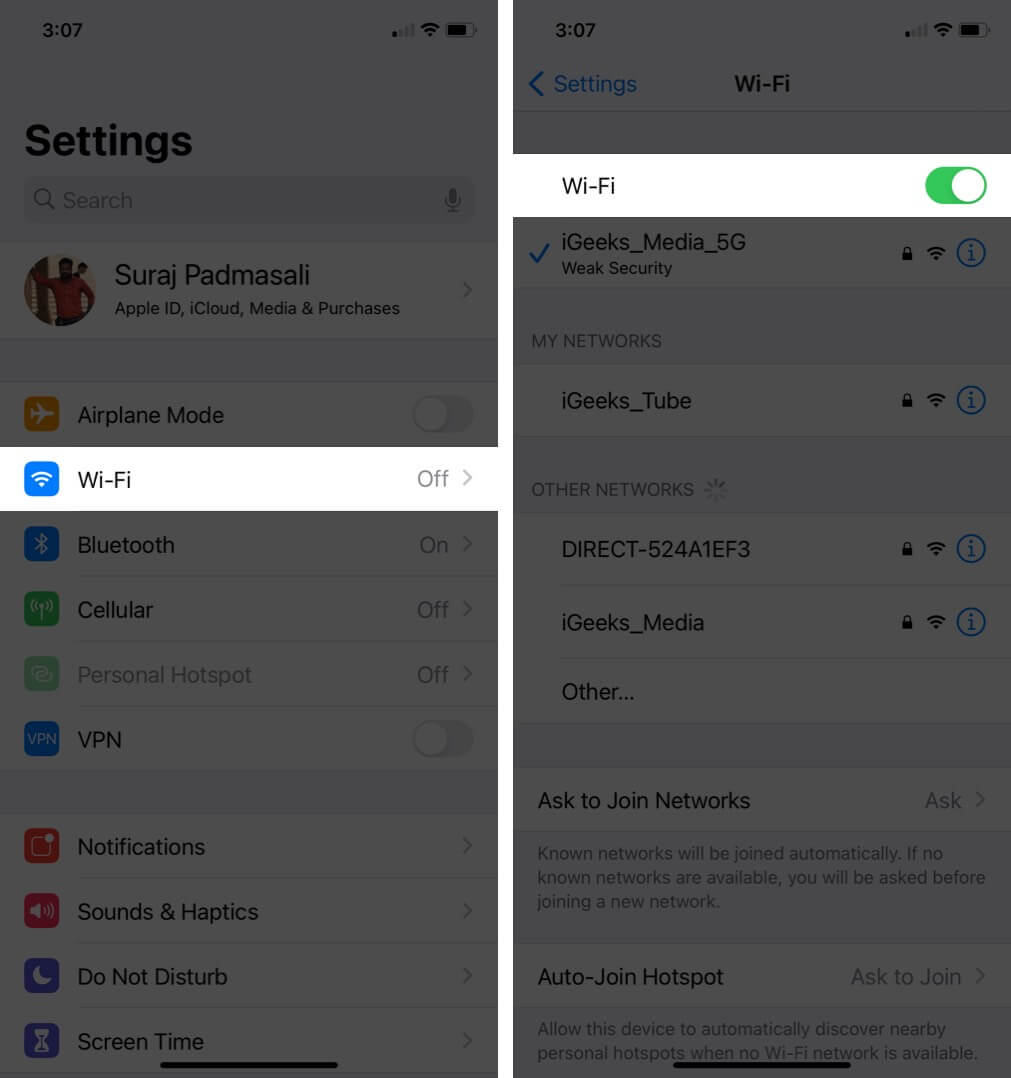View info for iGeeks_Media_5G network
This screenshot has height=1078, width=1011.
point(970,253)
